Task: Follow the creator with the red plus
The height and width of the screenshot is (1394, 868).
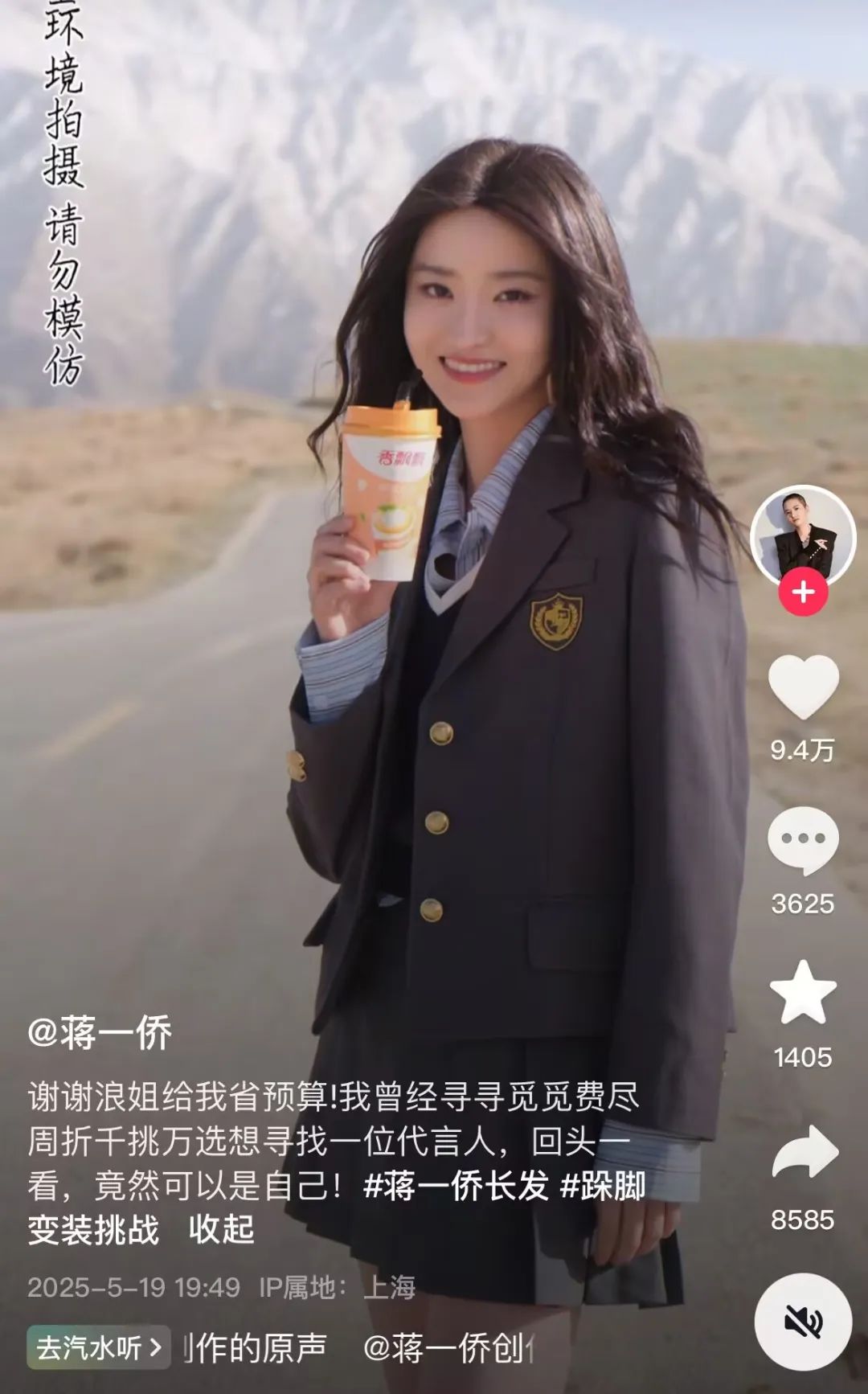Action: pyautogui.click(x=803, y=592)
